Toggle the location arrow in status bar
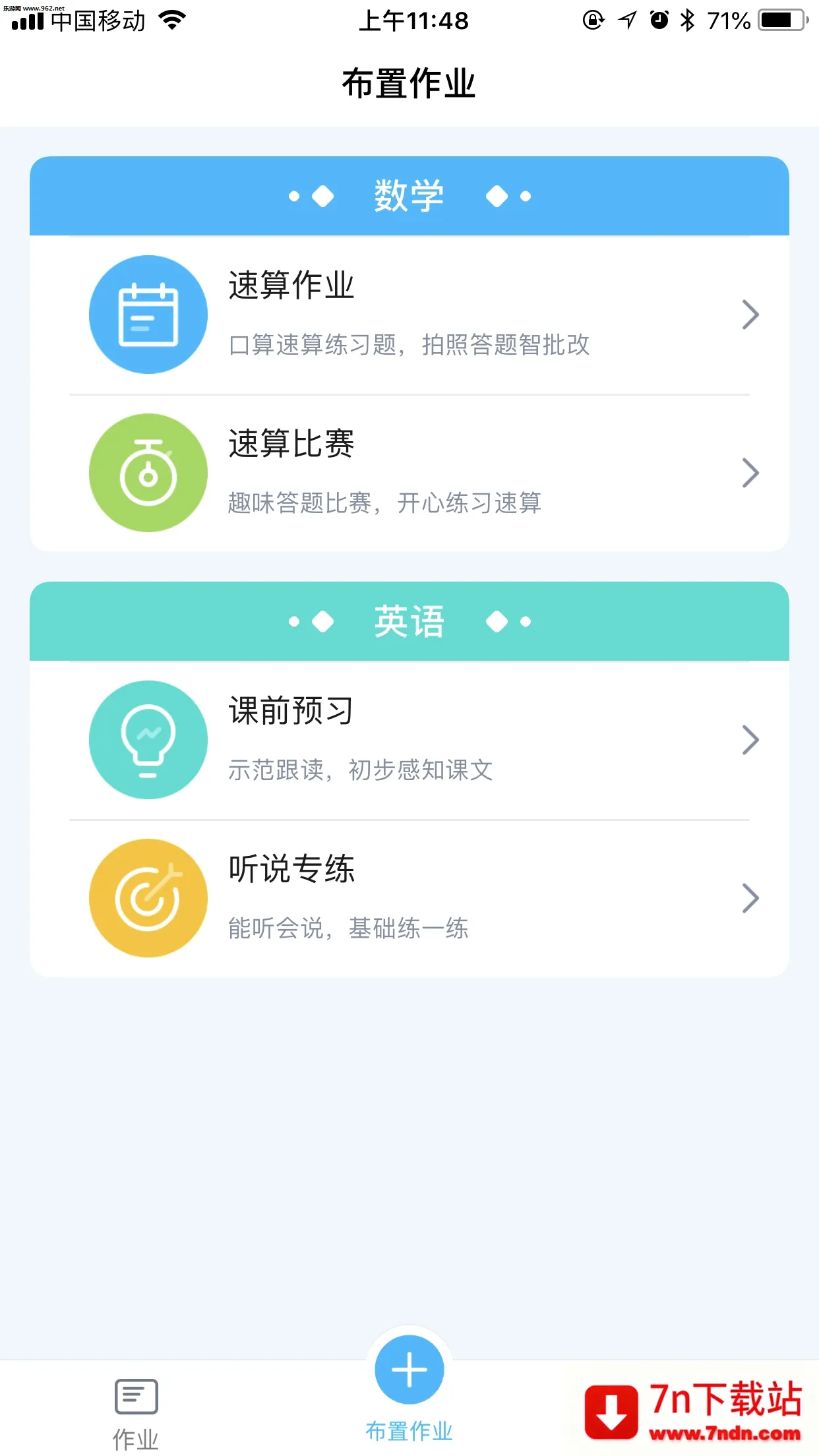819x1456 pixels. coord(626,20)
